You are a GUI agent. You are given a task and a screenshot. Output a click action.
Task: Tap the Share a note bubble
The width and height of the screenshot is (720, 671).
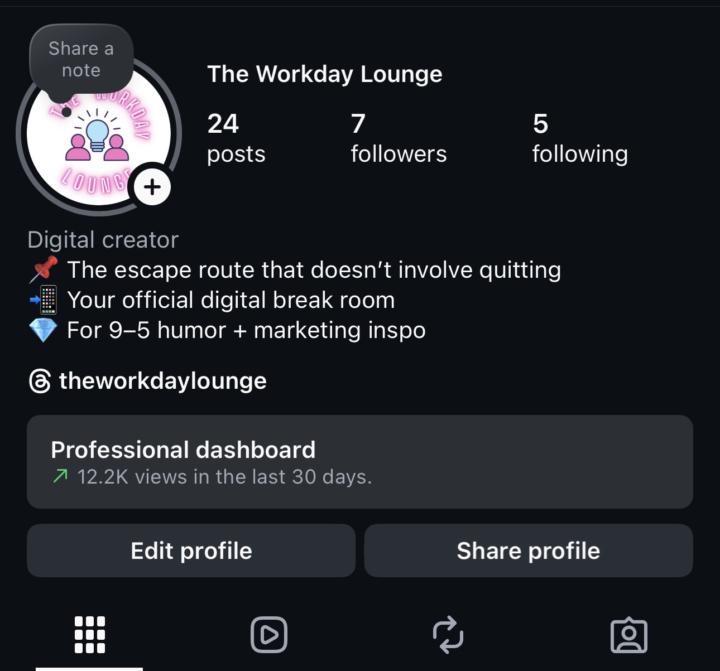(81, 59)
